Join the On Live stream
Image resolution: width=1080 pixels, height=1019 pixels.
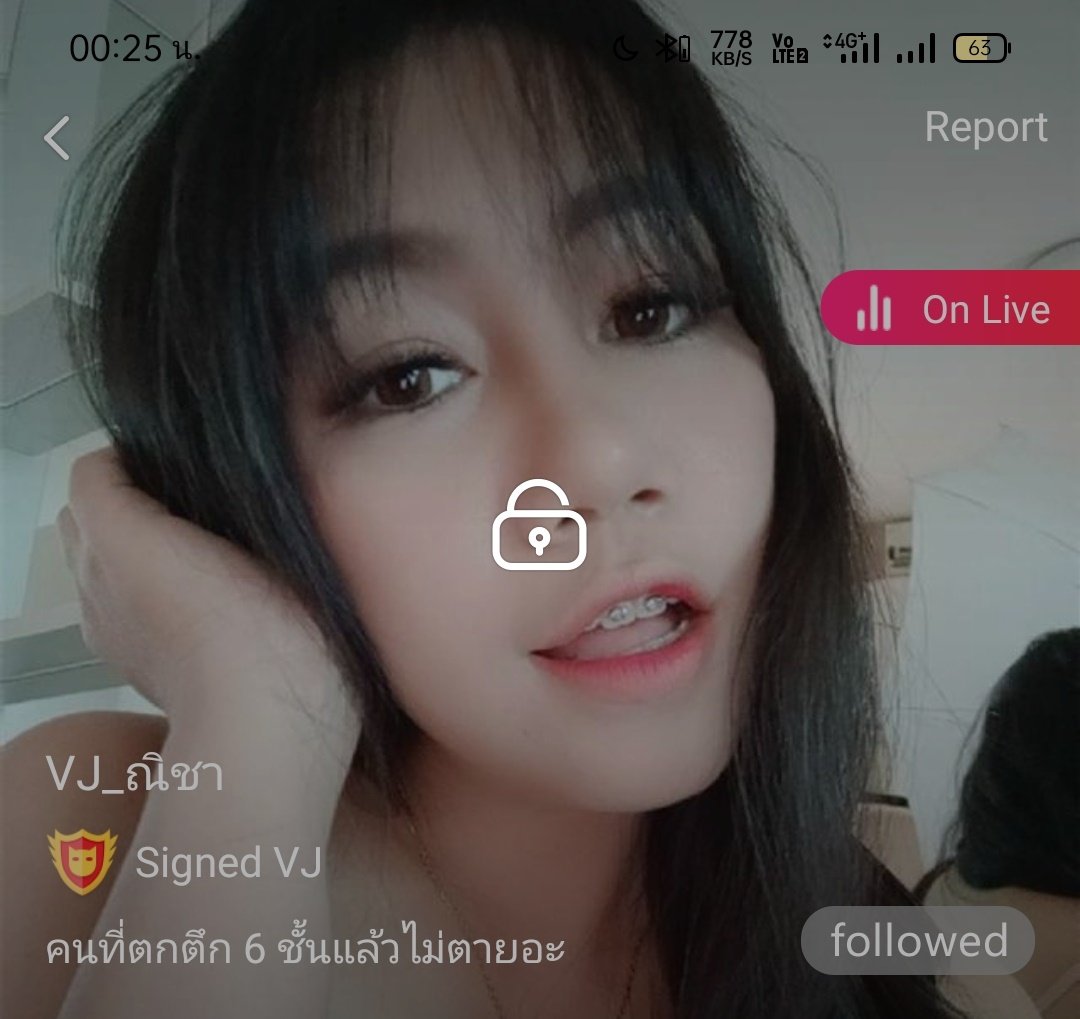click(x=952, y=309)
